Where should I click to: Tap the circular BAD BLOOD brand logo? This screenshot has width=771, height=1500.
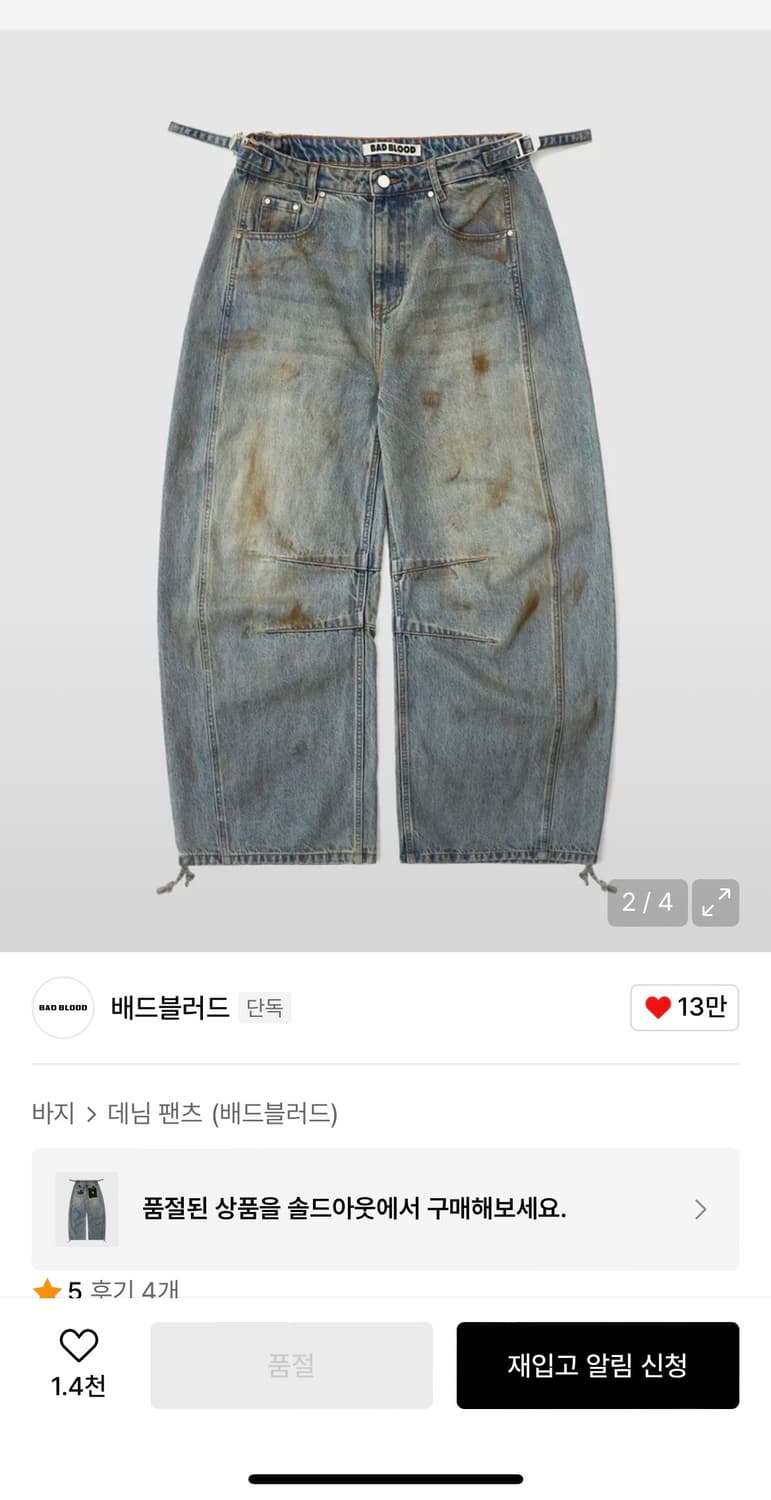(62, 1008)
